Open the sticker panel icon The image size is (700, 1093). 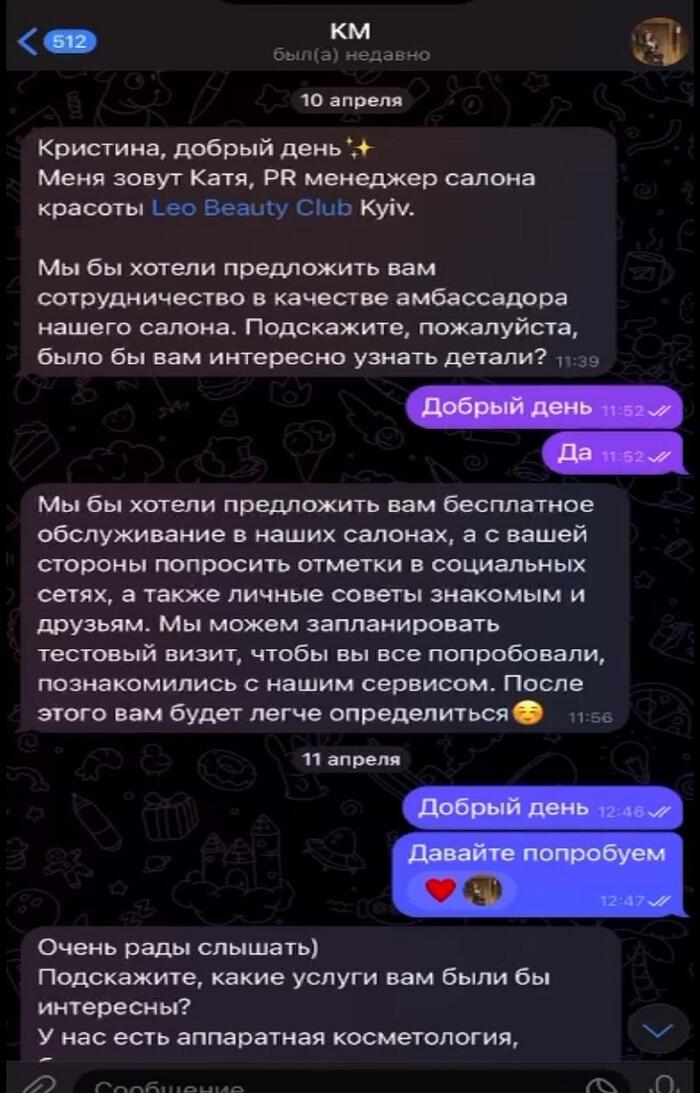pyautogui.click(x=601, y=1085)
